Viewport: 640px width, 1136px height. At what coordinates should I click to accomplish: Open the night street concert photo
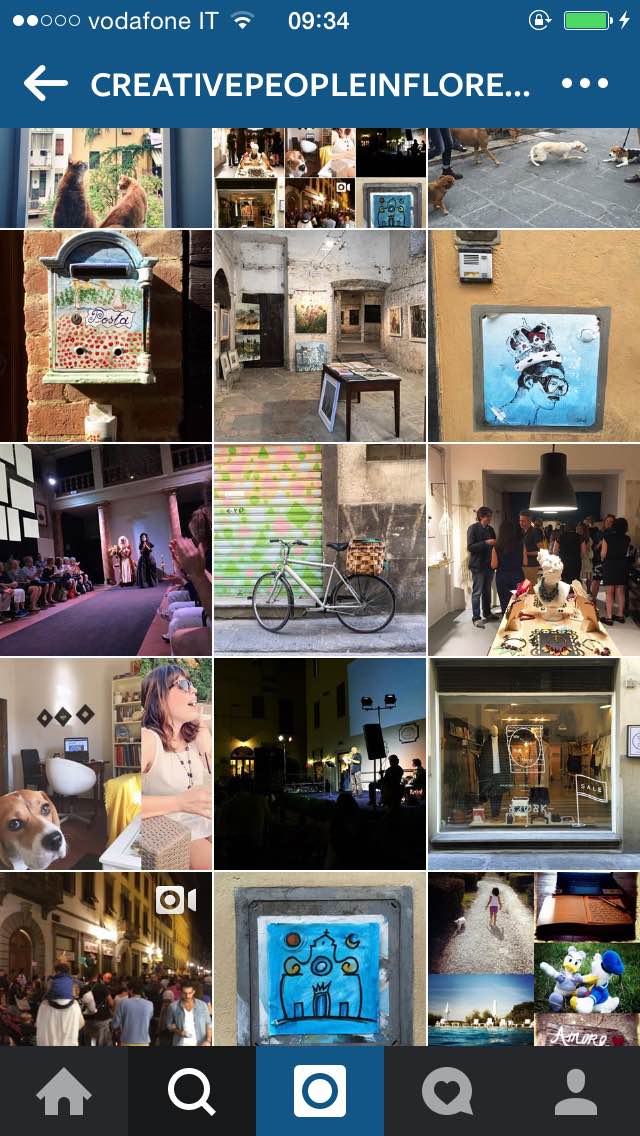pyautogui.click(x=320, y=764)
